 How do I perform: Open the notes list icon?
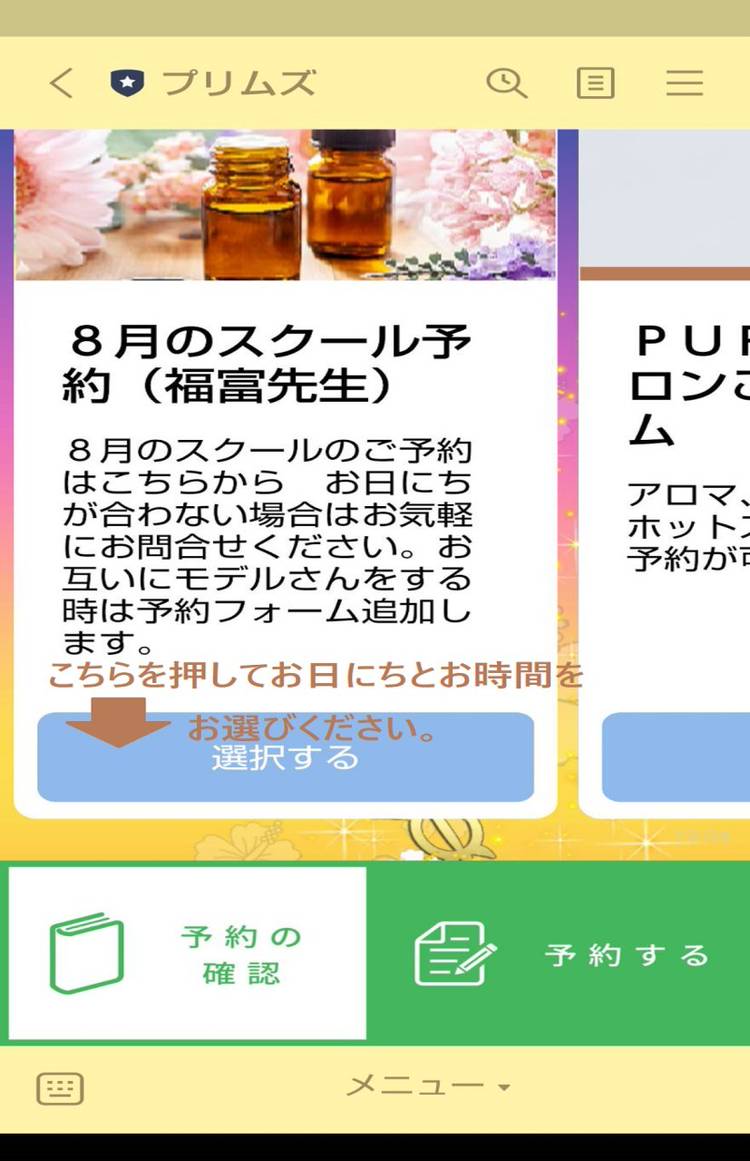[595, 83]
